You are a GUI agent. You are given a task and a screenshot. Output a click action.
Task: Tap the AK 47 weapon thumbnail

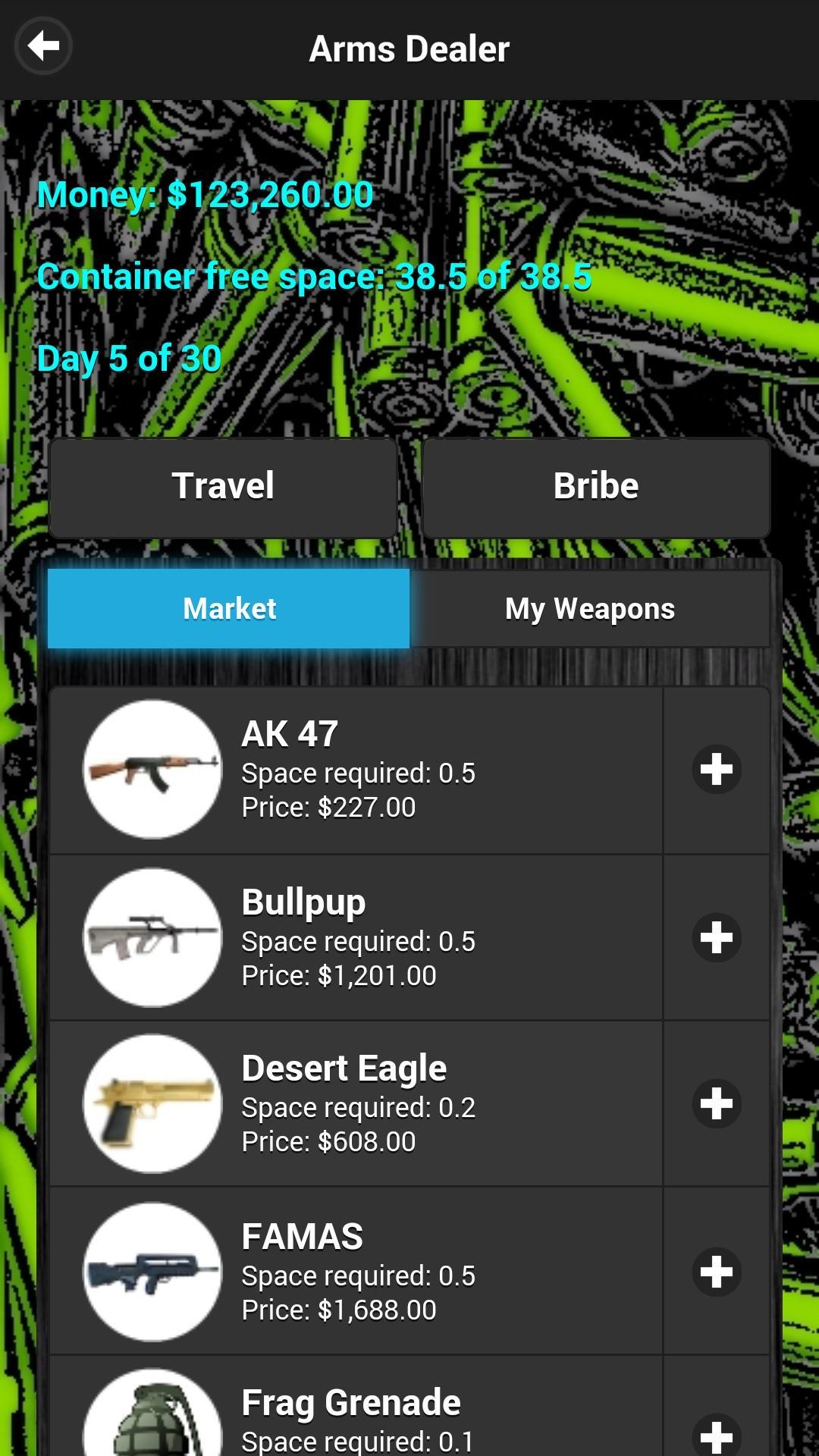point(152,769)
